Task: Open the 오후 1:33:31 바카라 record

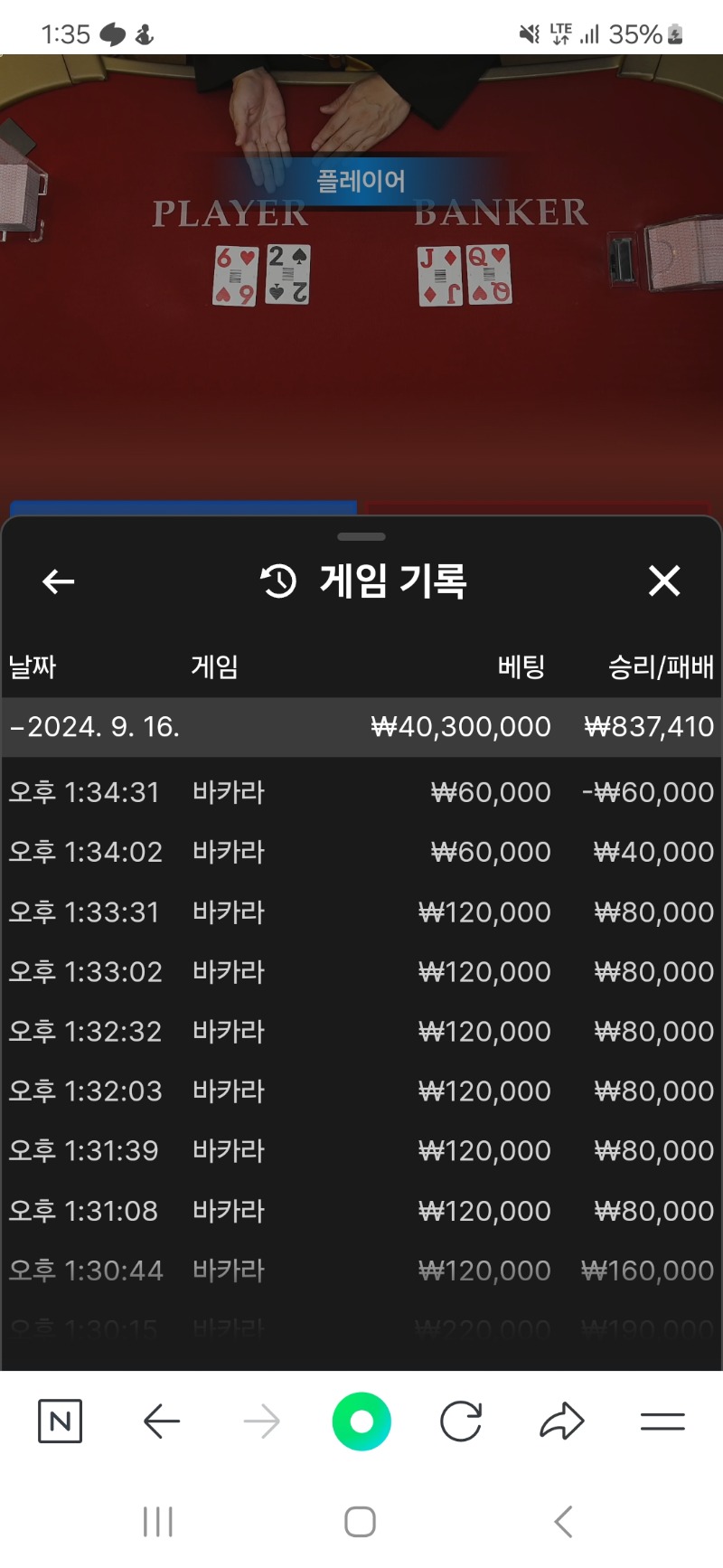Action: tap(361, 912)
